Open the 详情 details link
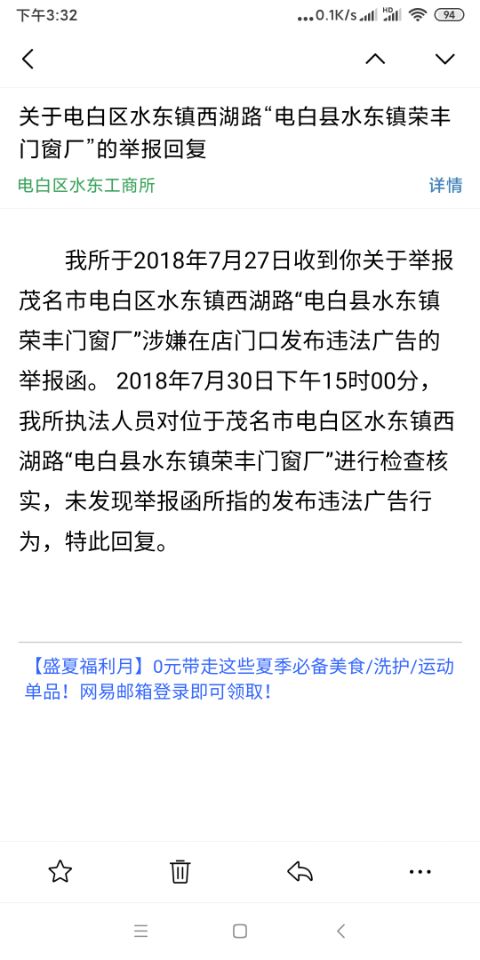 coord(445,186)
